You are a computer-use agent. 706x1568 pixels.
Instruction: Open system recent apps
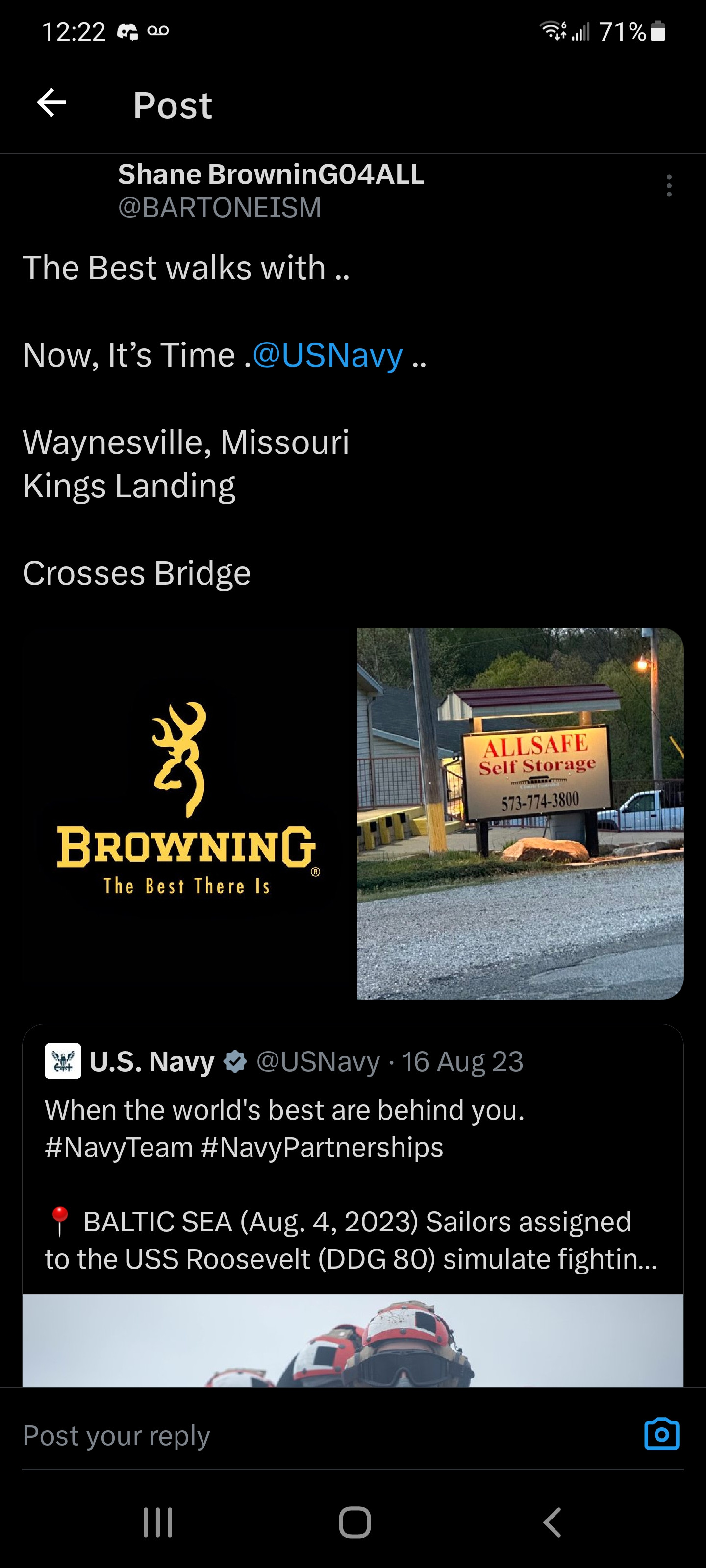(x=158, y=1522)
